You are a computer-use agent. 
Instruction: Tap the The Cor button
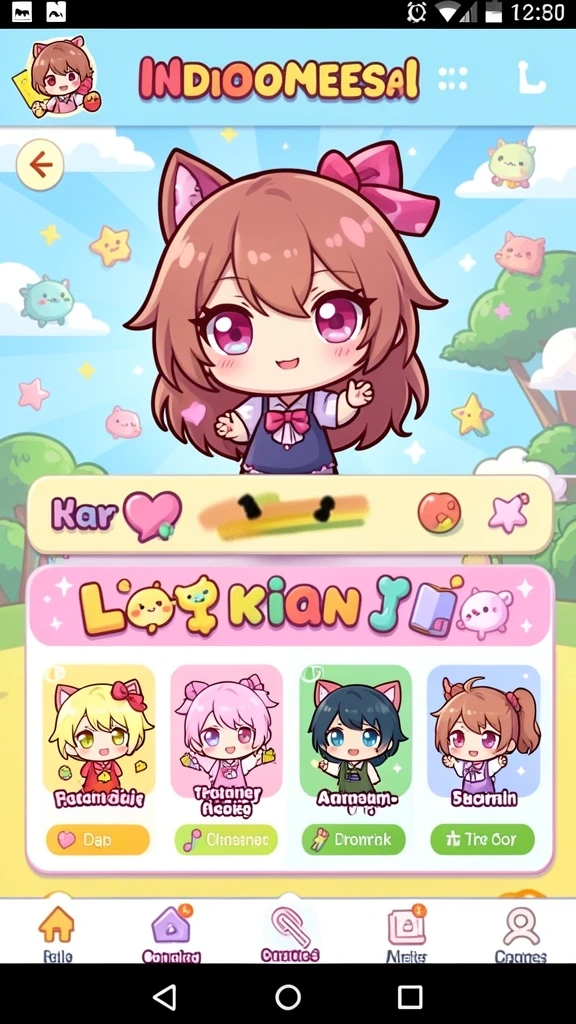tap(482, 839)
